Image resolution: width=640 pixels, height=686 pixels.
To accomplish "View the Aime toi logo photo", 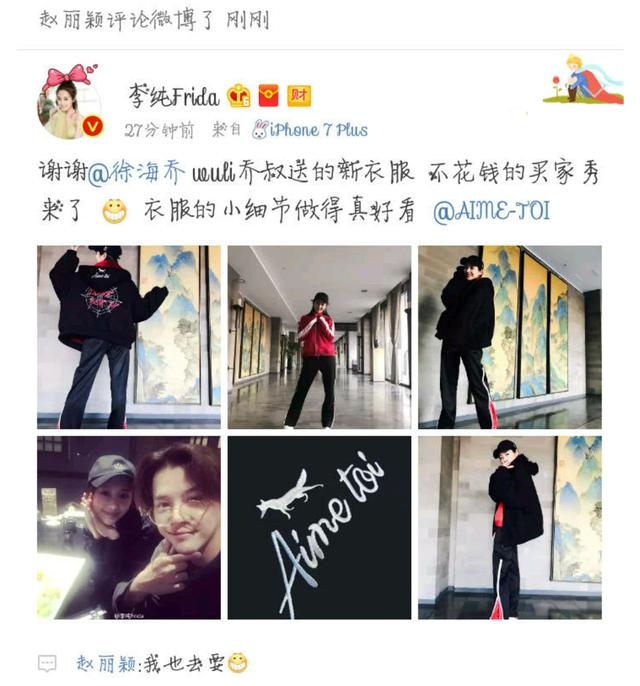I will (x=318, y=527).
